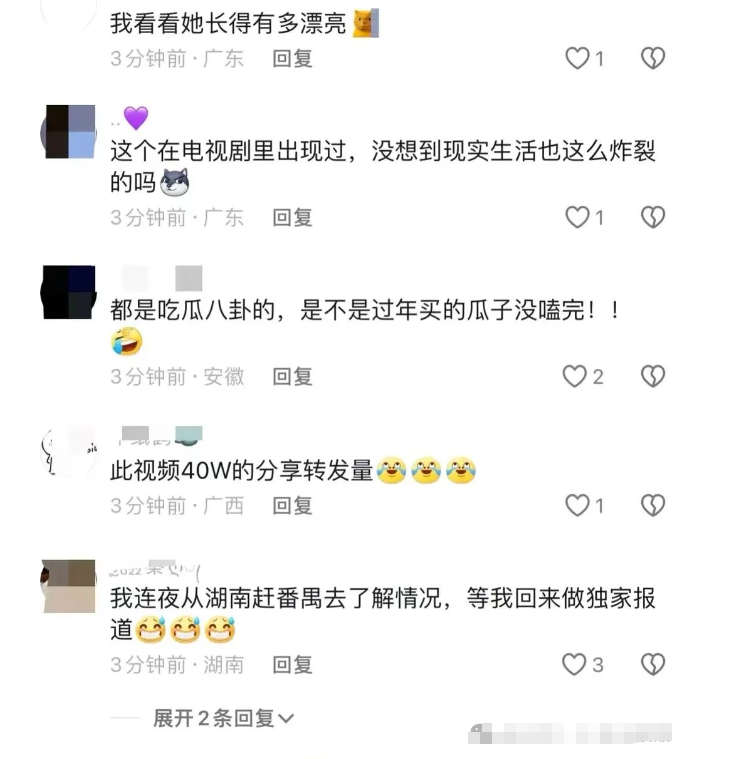The width and height of the screenshot is (747, 759).
Task: Like the '都是吃瓜八卦的' comment
Action: [x=574, y=376]
